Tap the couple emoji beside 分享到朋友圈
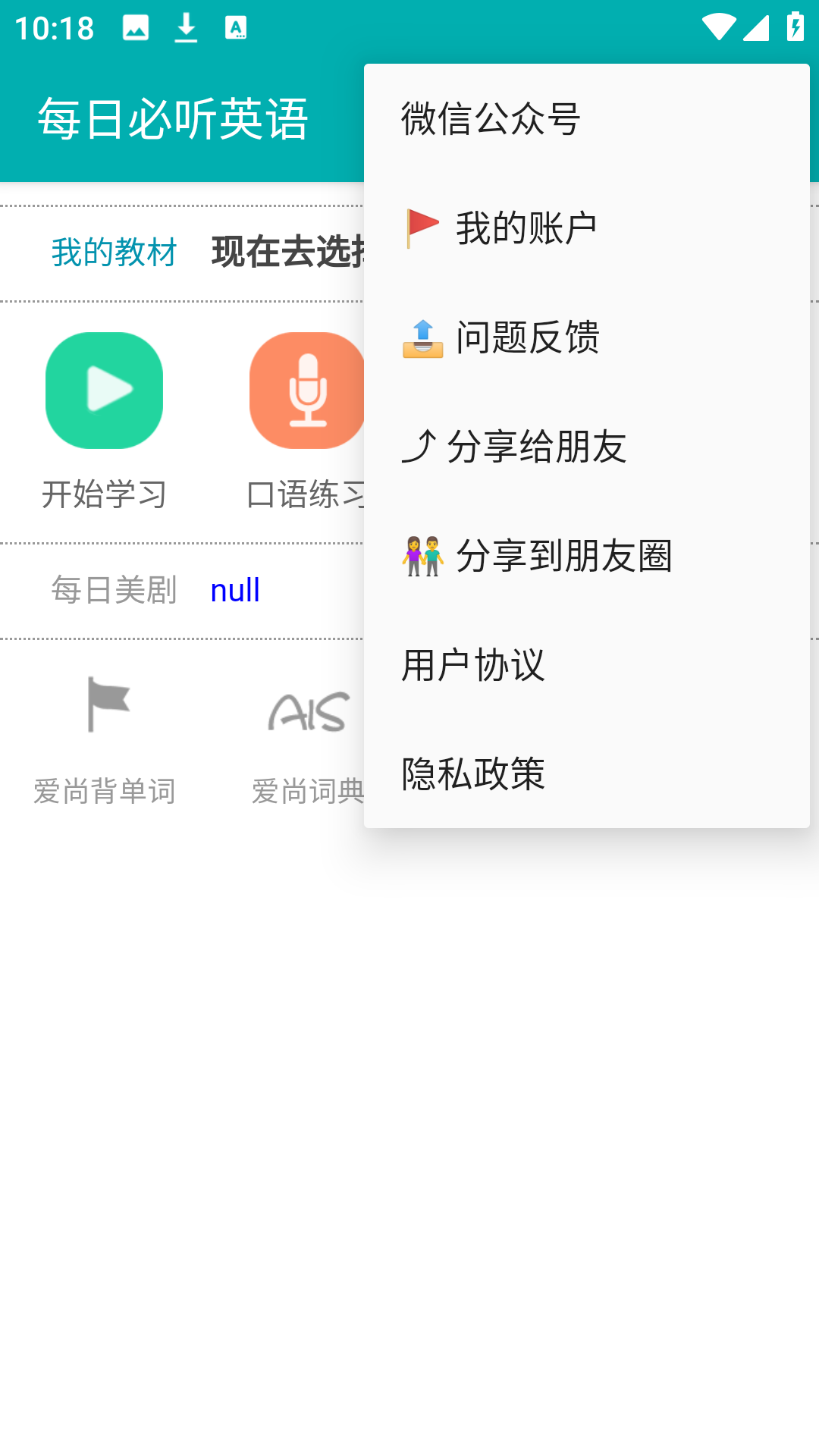Screen dimensions: 819x1456 pyautogui.click(x=422, y=556)
